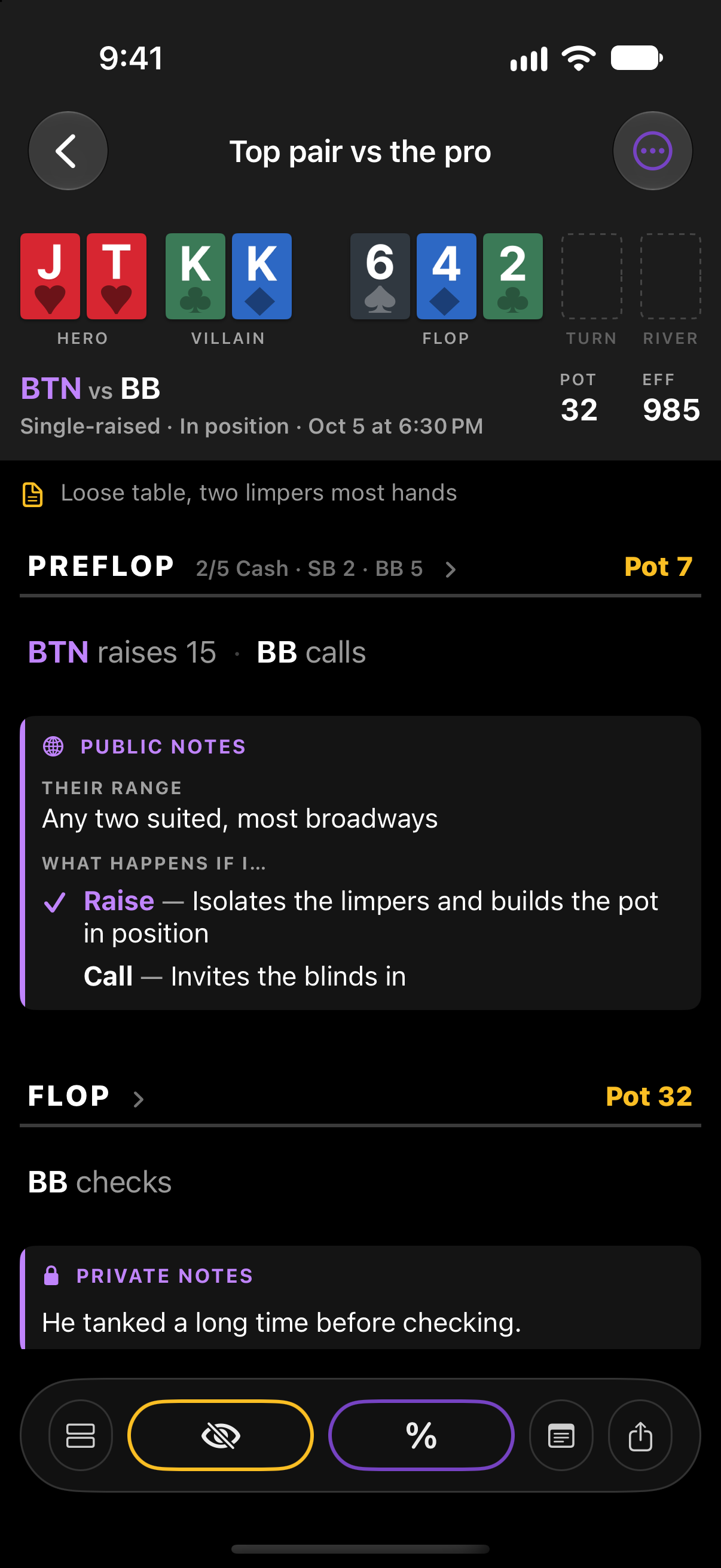721x1568 pixels.
Task: Go back using the top-left arrow
Action: [68, 151]
